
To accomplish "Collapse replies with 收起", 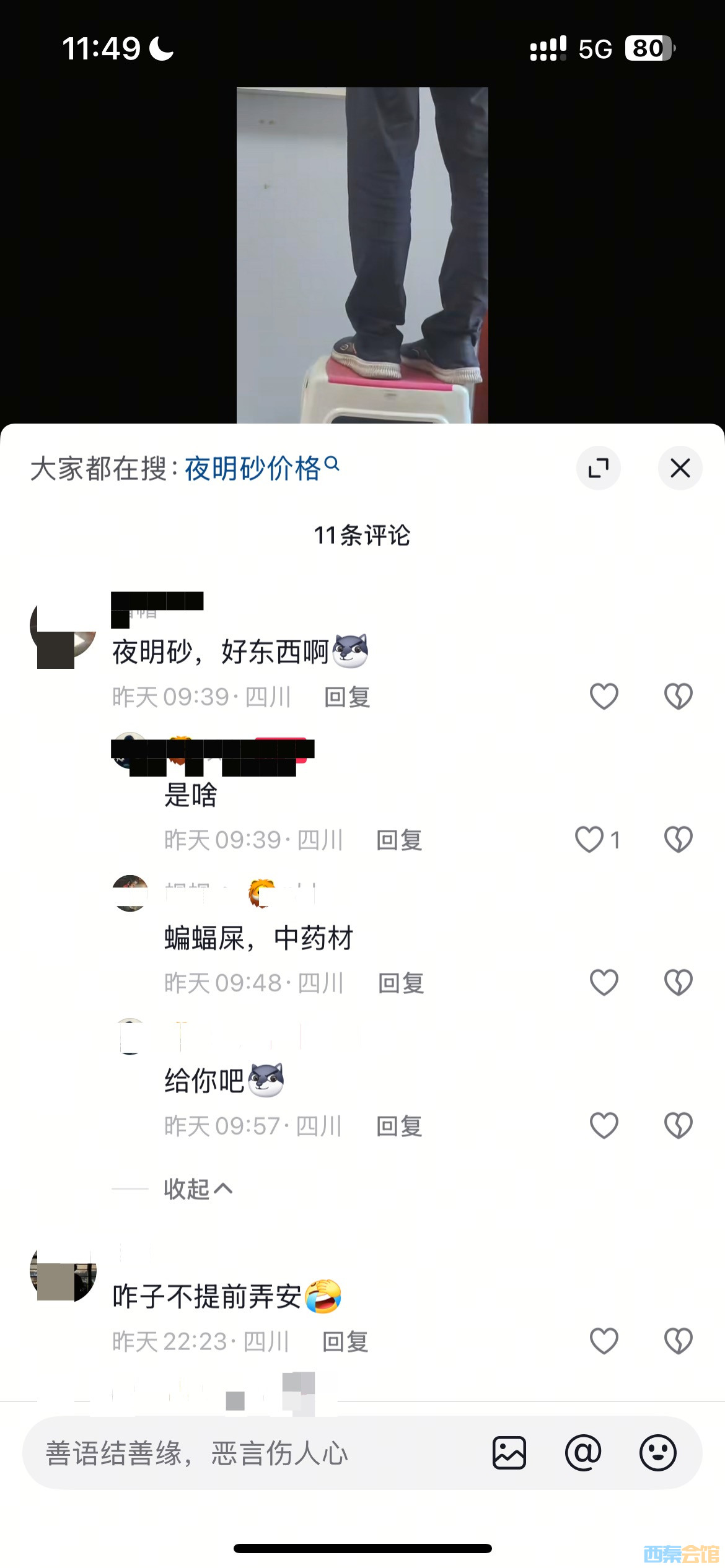I will click(197, 1189).
